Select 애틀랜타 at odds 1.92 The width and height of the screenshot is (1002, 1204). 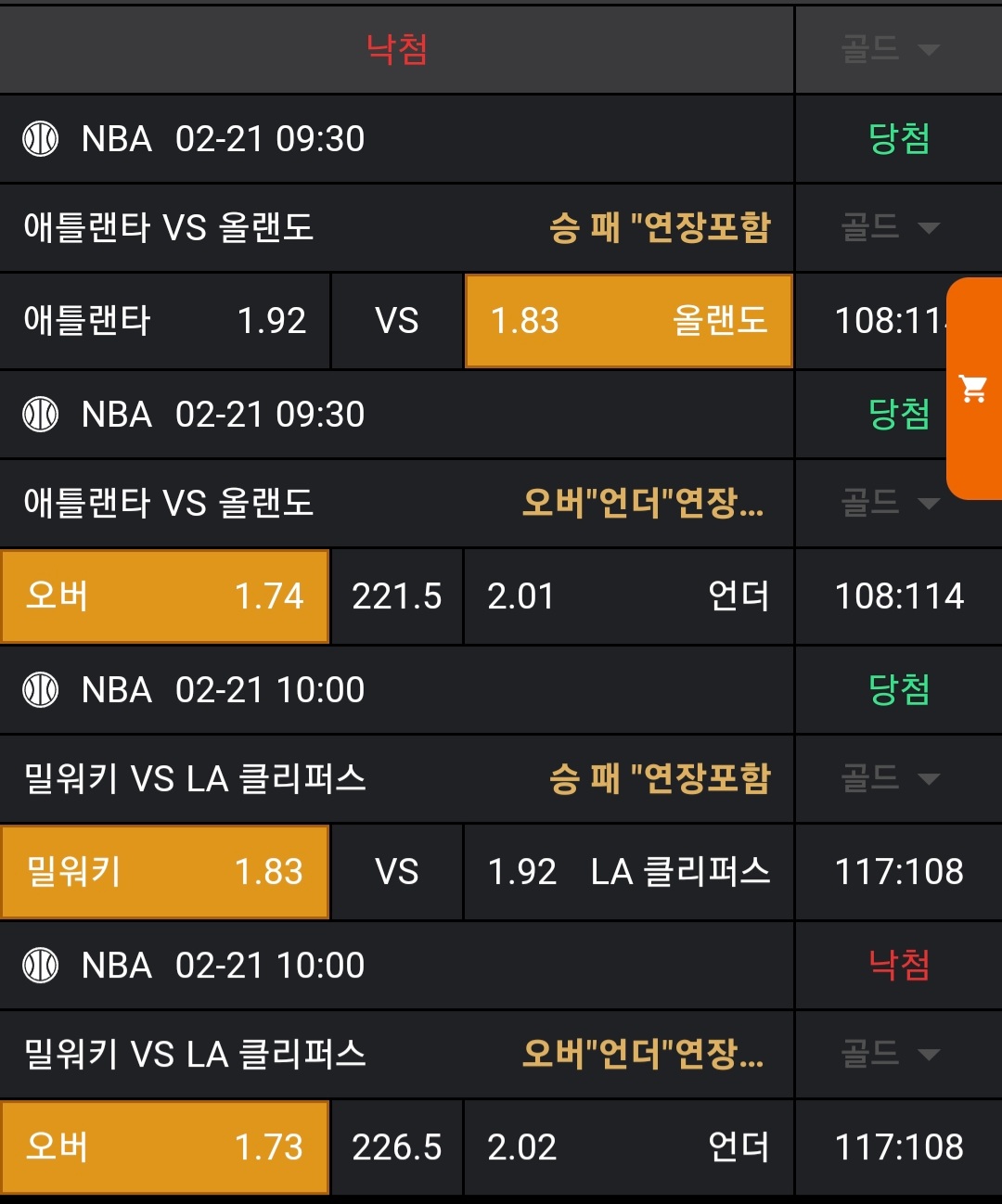(x=165, y=321)
